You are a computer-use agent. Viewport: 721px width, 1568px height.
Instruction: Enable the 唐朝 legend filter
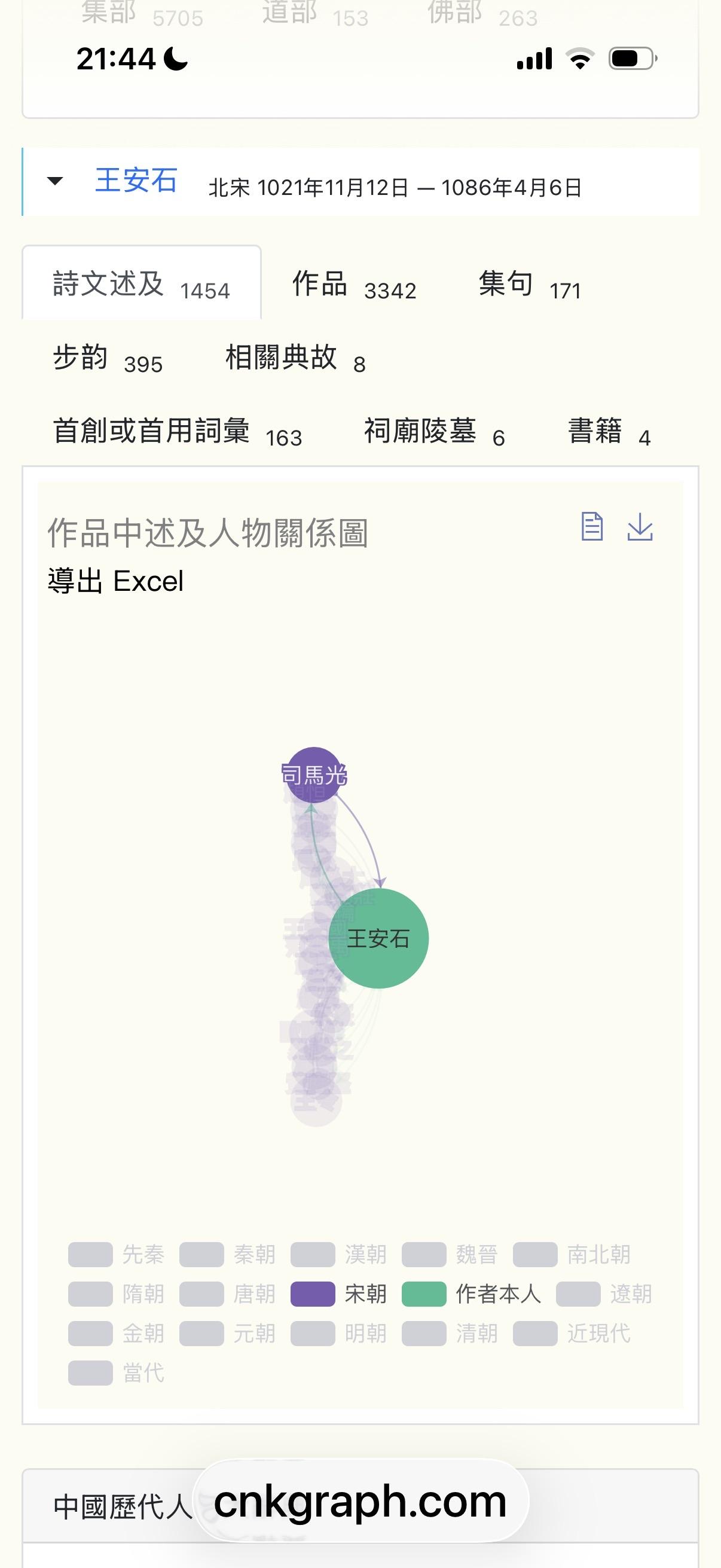(x=227, y=1294)
